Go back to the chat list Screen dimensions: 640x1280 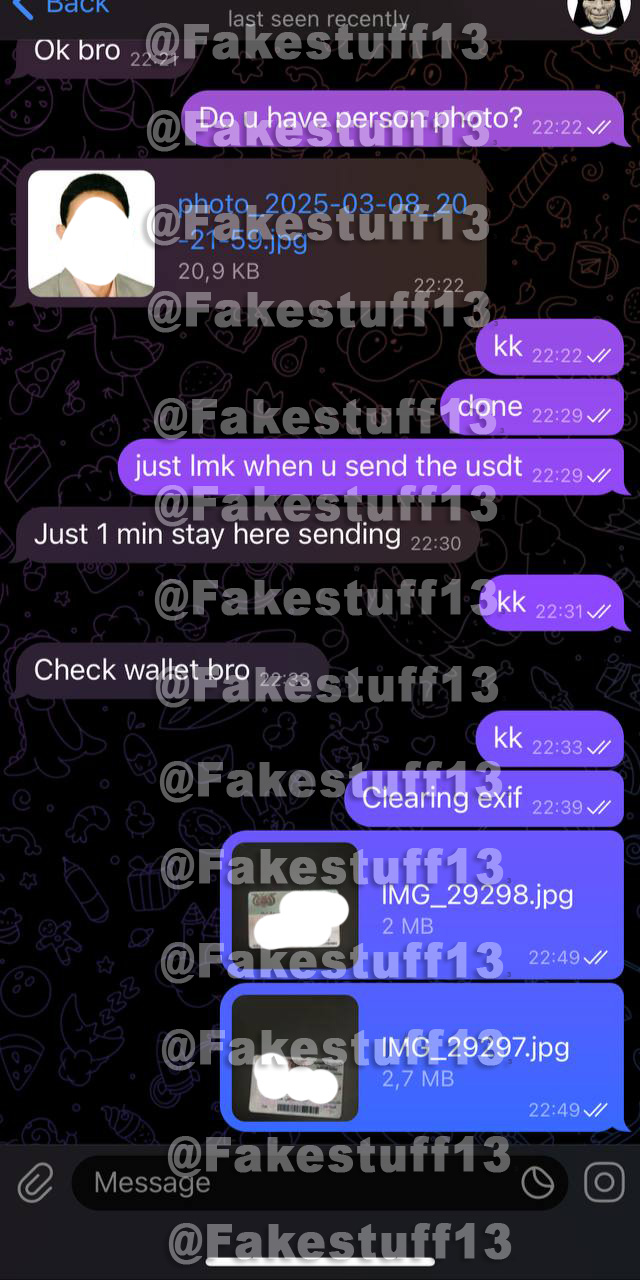58,8
